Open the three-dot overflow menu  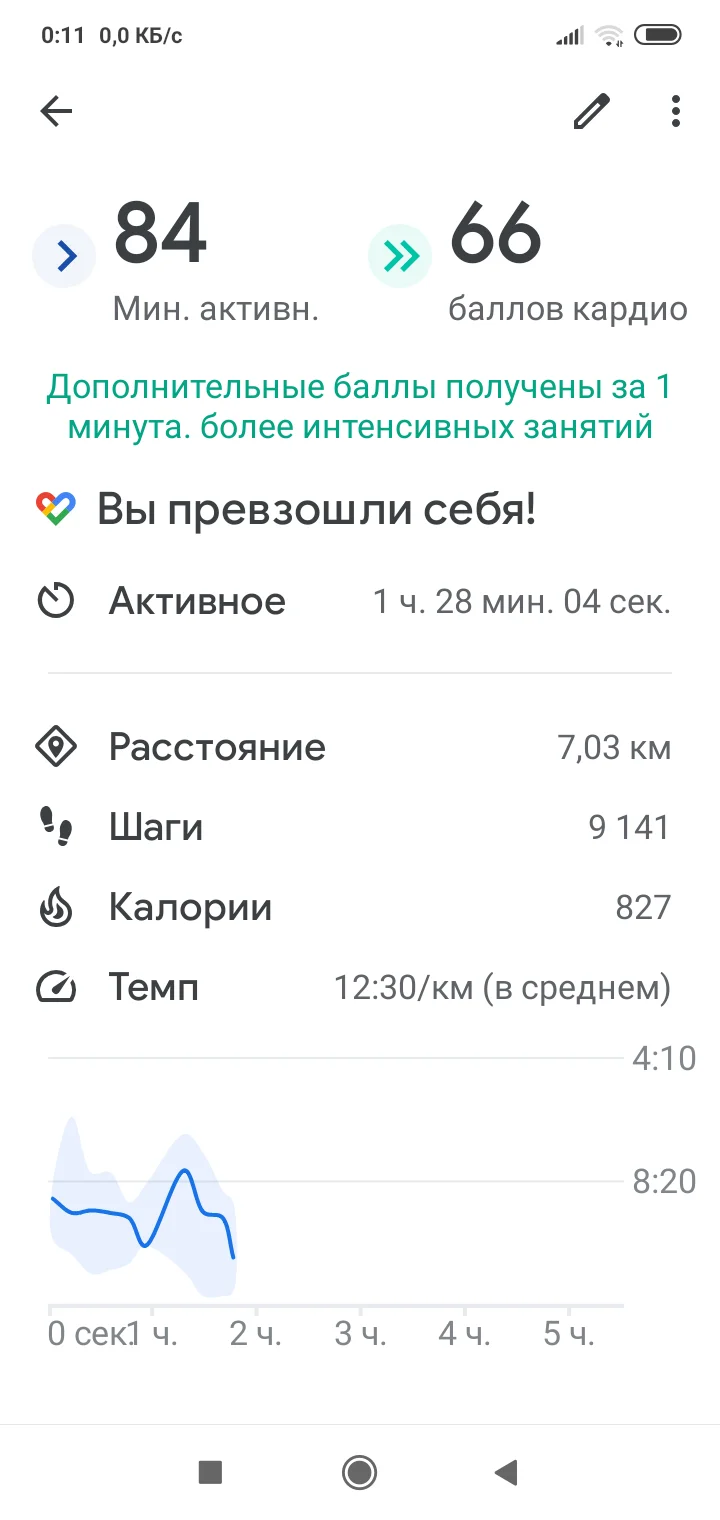click(675, 111)
